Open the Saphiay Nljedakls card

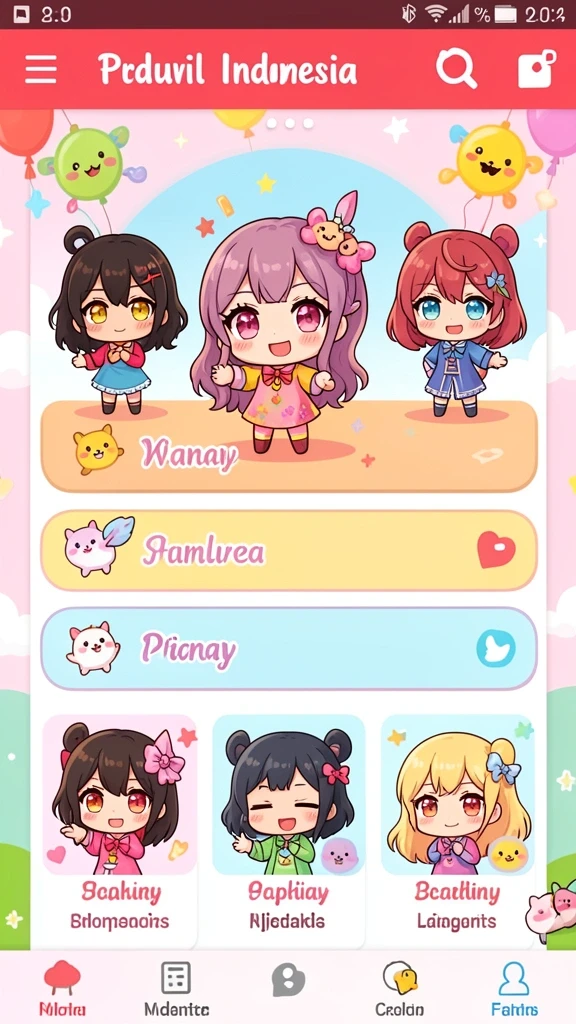[x=289, y=829]
